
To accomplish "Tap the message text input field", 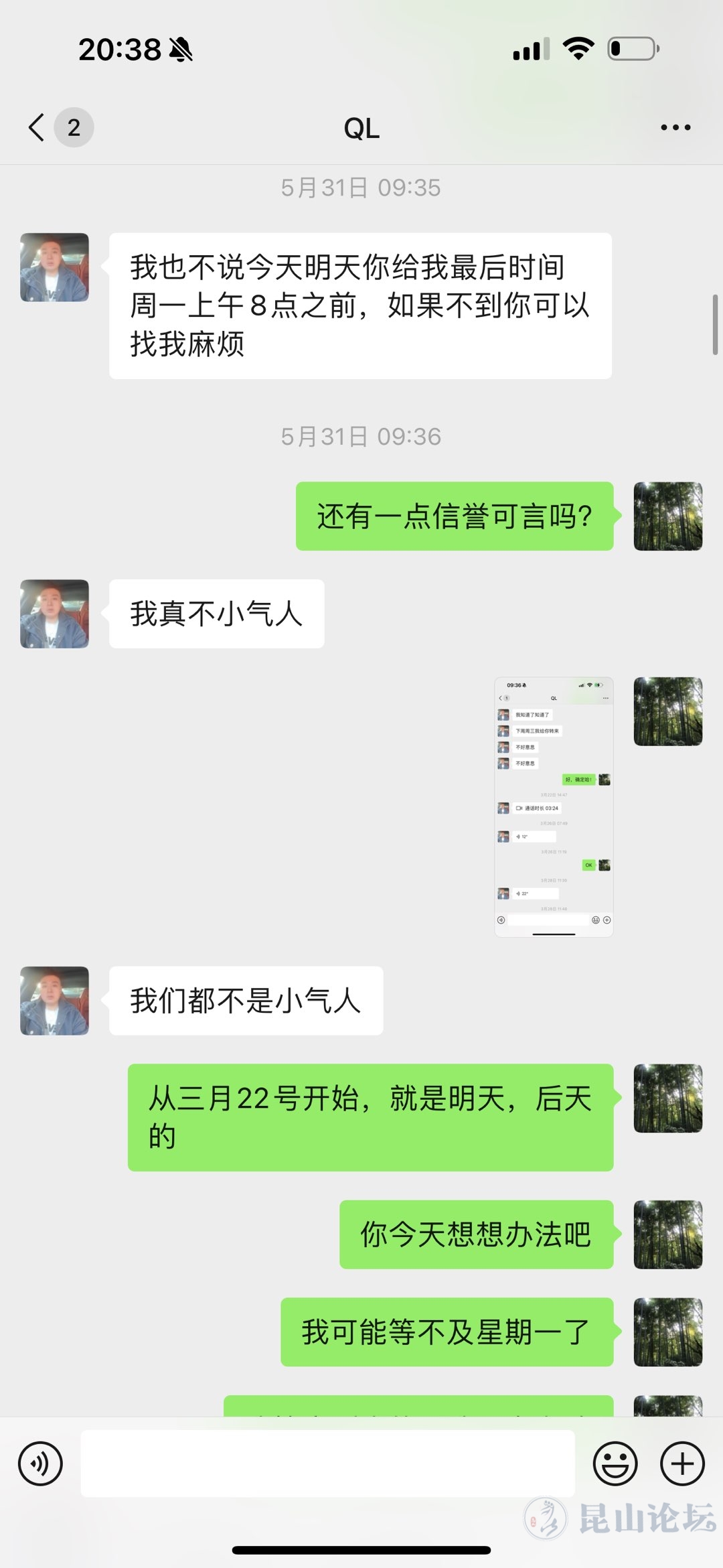I will pyautogui.click(x=328, y=1464).
